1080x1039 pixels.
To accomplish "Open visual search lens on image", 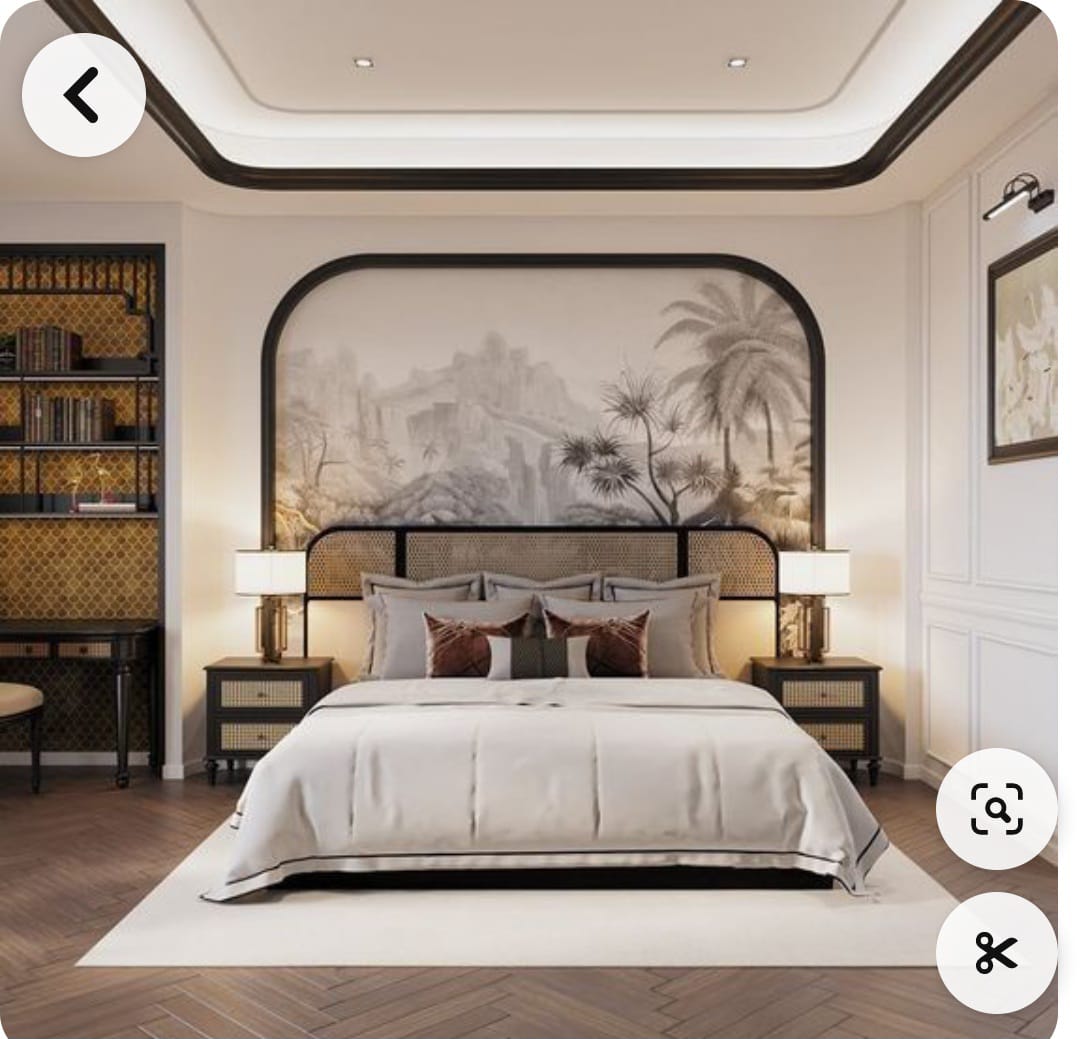I will 996,808.
